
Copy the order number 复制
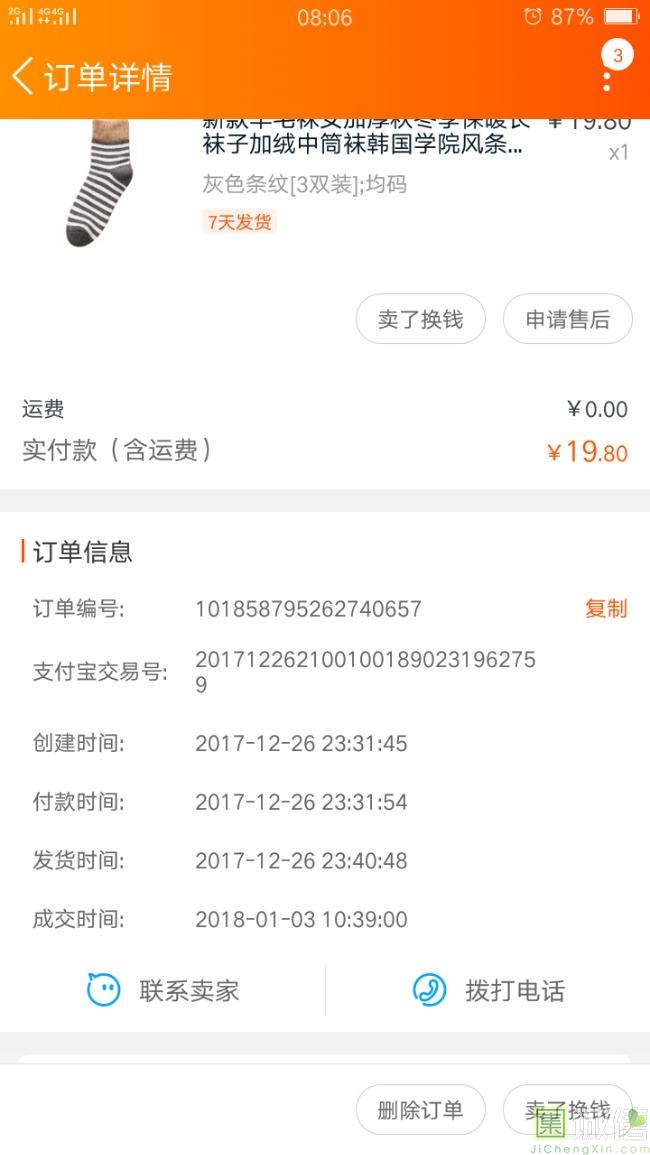pyautogui.click(x=605, y=609)
